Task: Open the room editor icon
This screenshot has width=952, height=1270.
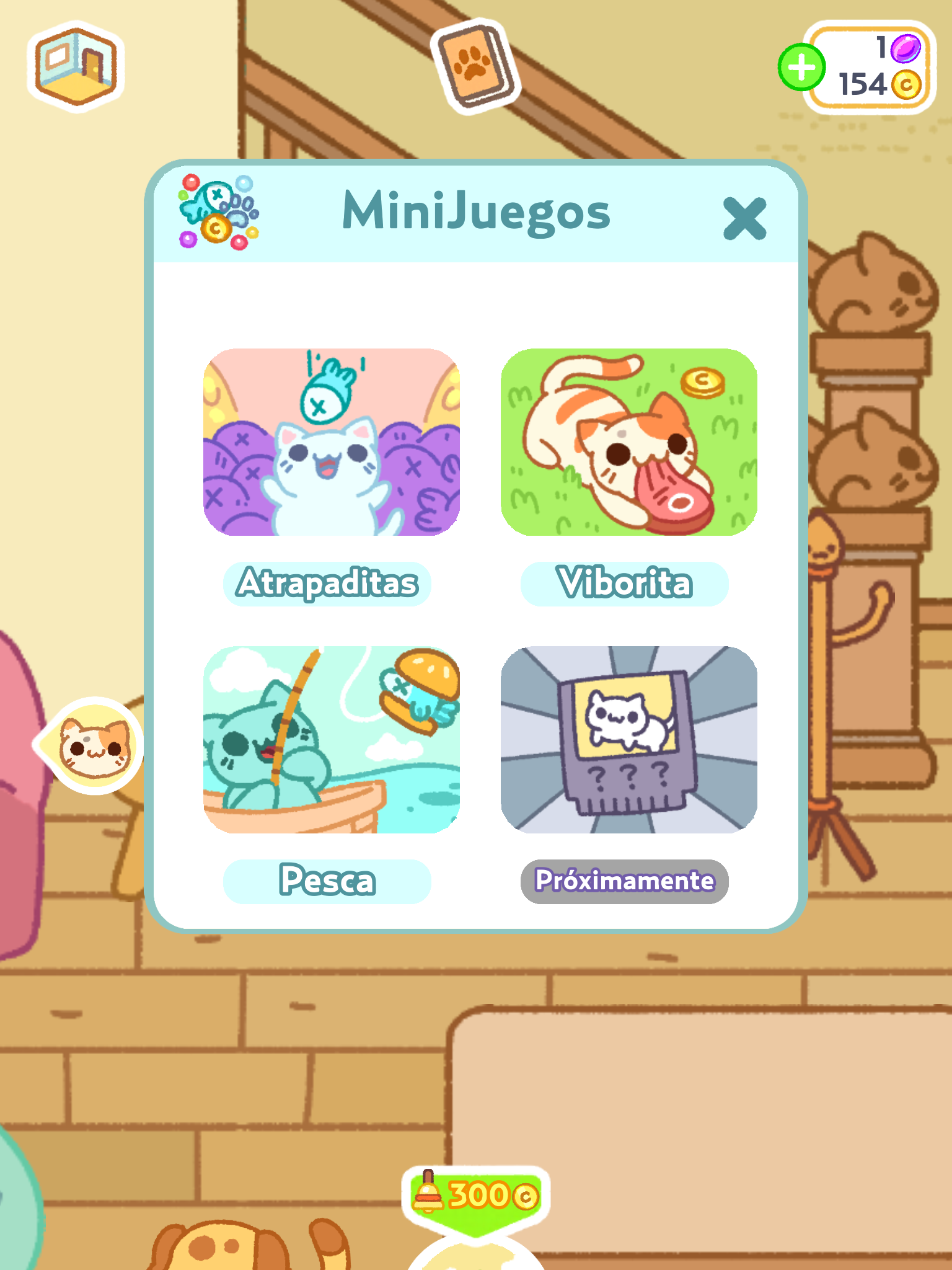Action: click(76, 66)
